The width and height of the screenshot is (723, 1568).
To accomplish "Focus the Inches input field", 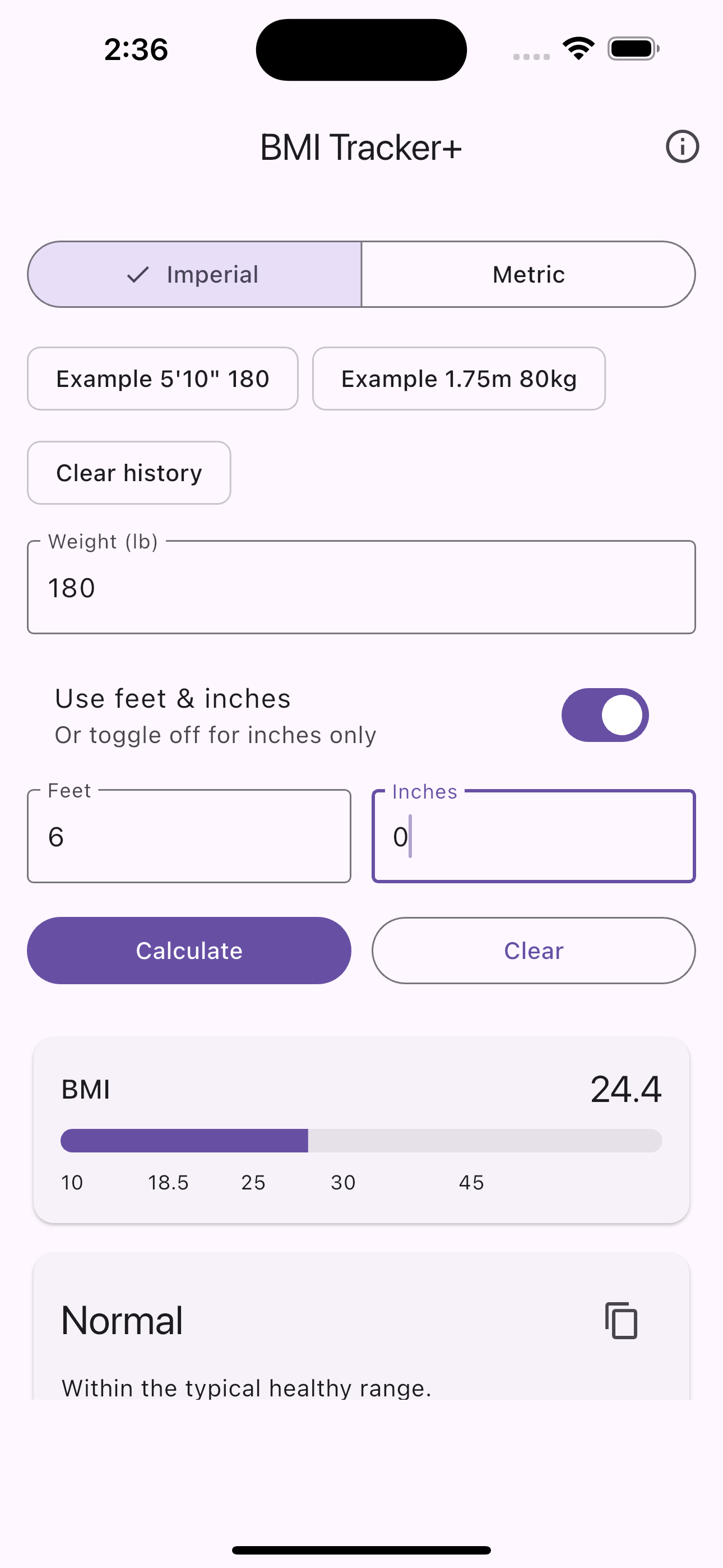I will point(532,836).
